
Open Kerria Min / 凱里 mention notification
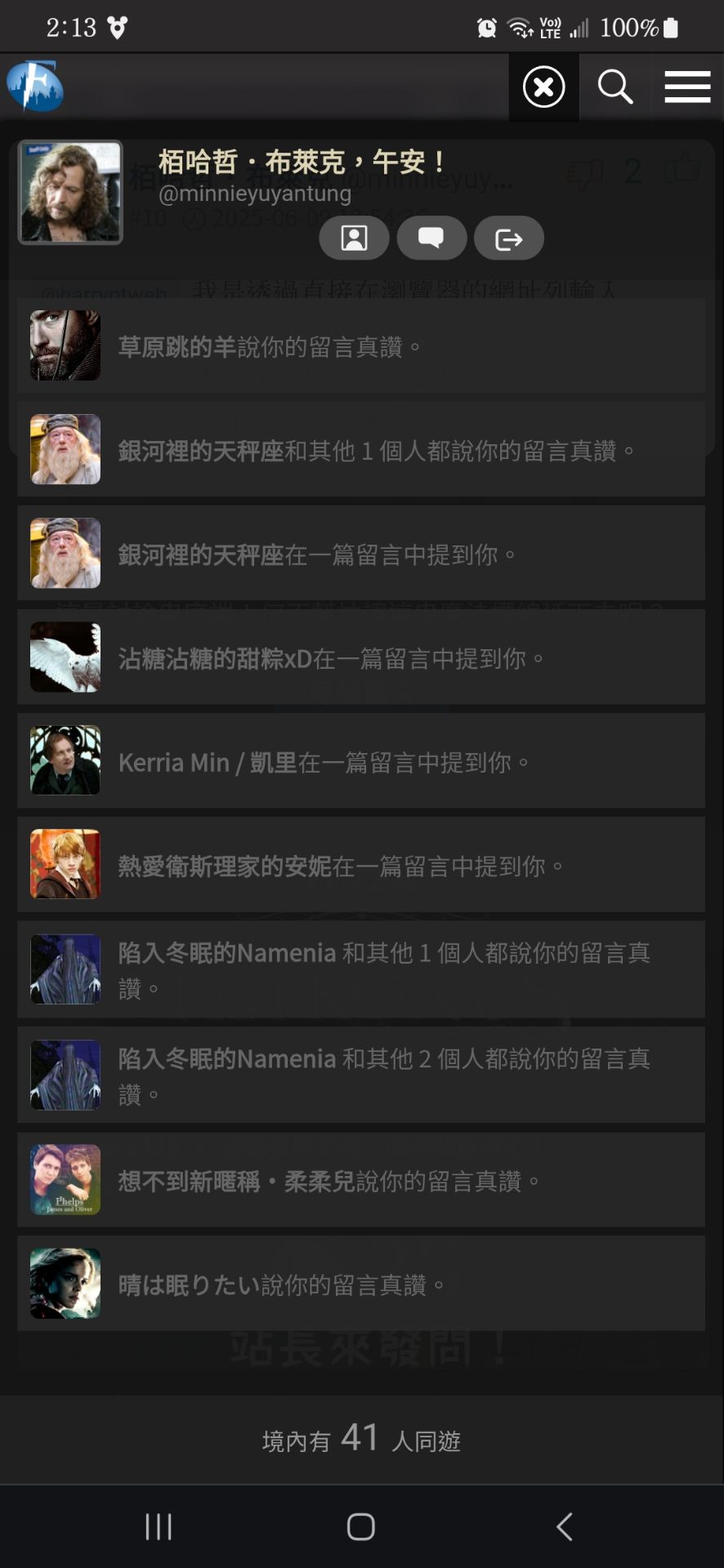[360, 761]
